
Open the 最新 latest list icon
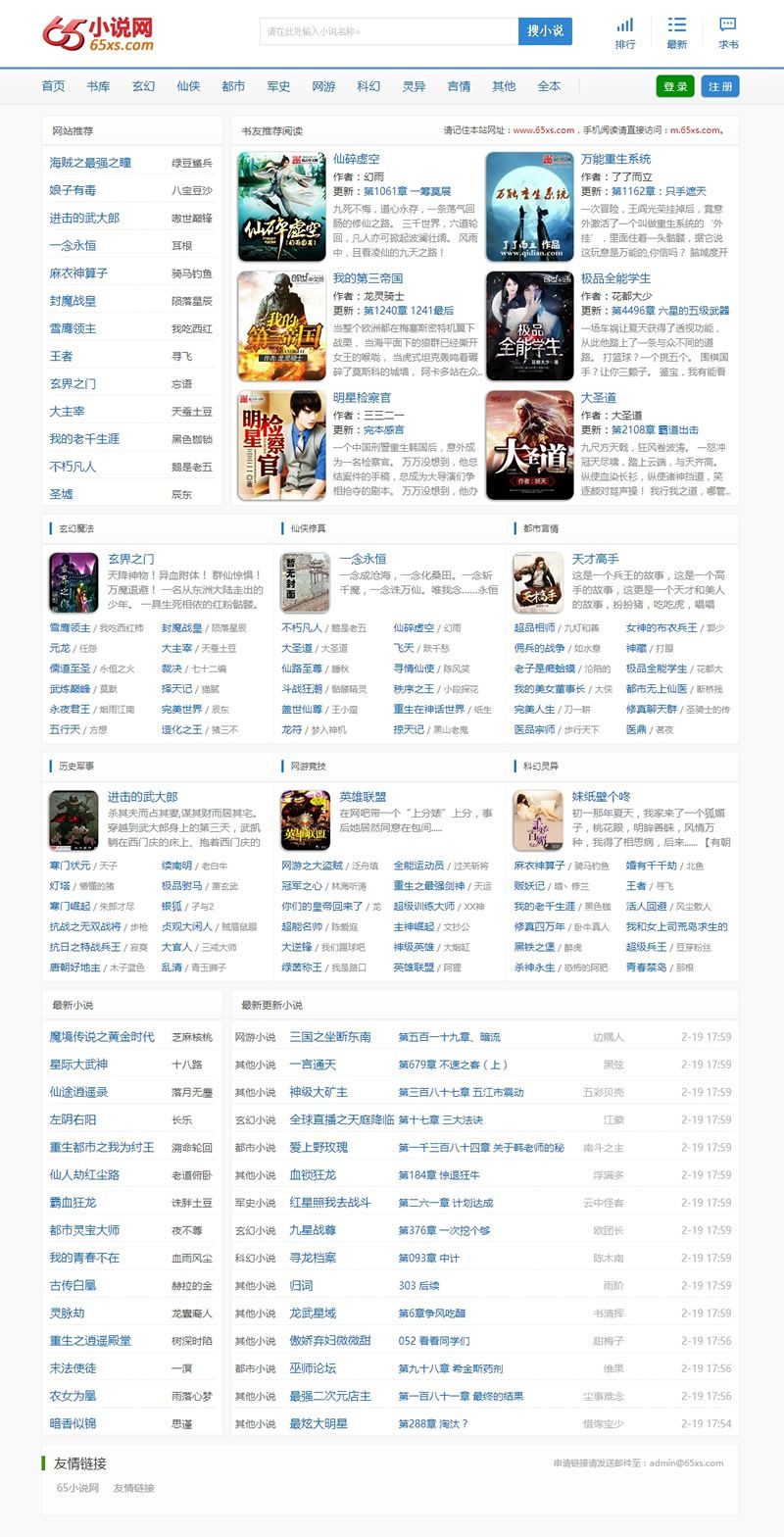point(677,32)
